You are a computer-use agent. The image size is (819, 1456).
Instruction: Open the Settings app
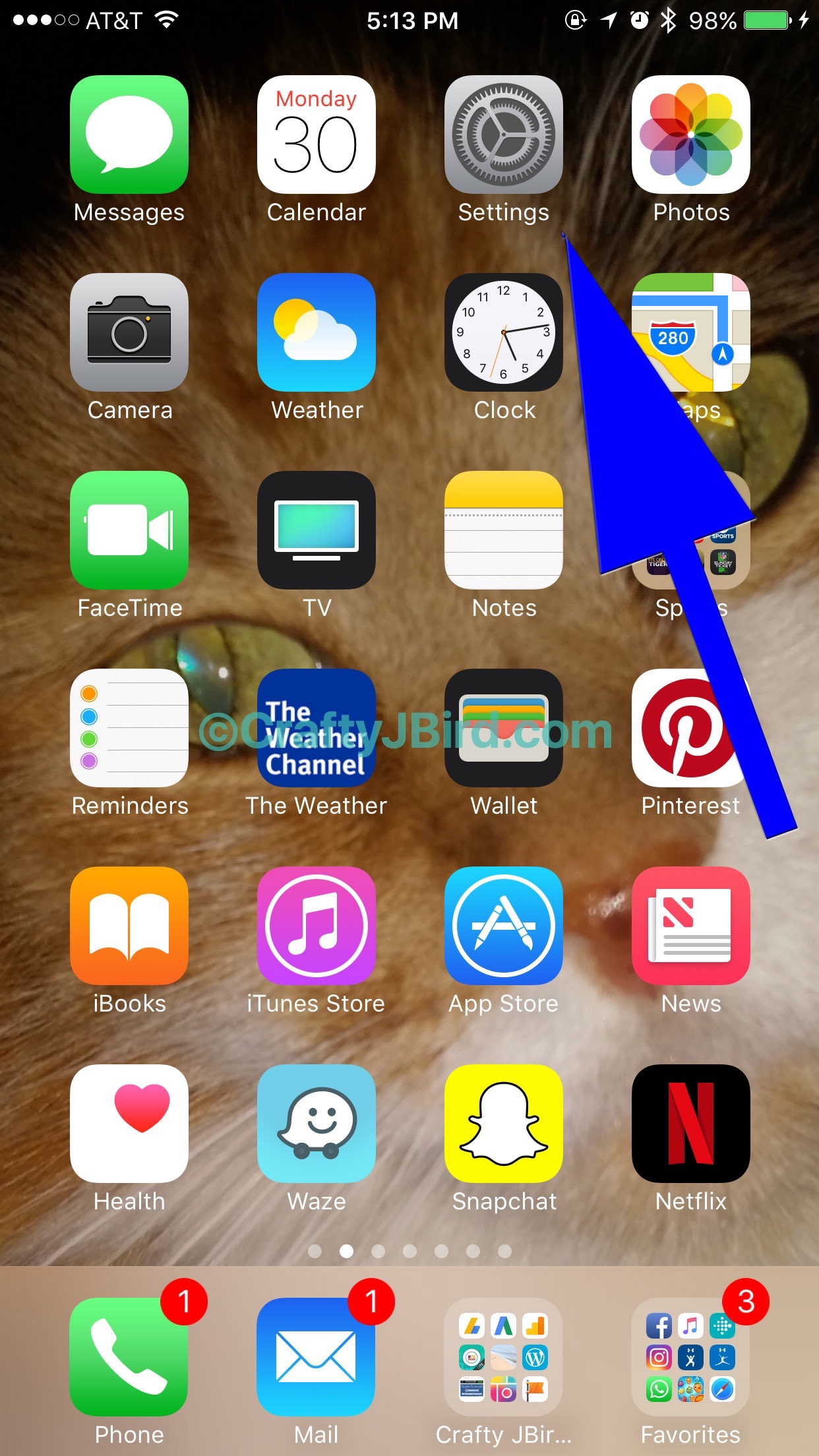[x=504, y=135]
